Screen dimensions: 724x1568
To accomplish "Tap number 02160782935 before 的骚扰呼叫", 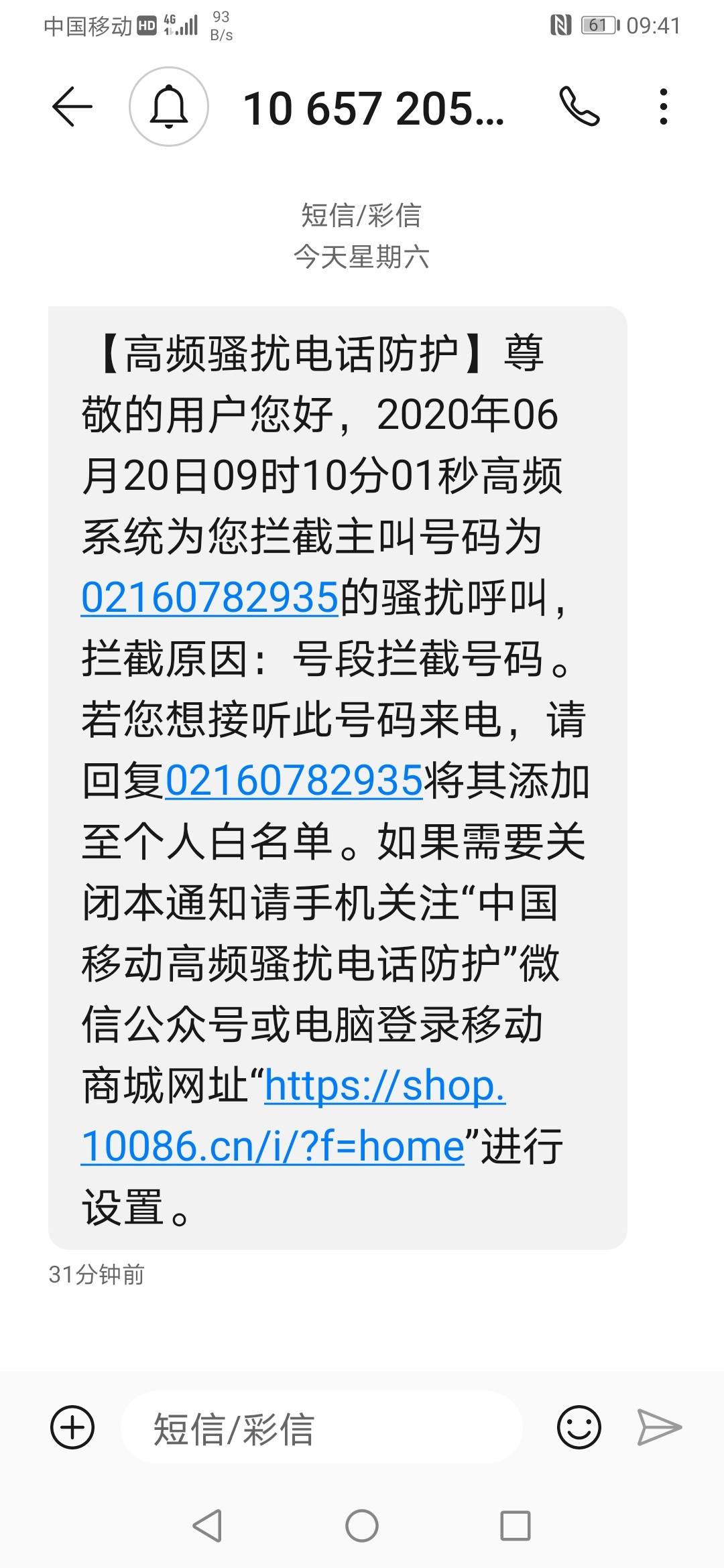I will click(210, 597).
